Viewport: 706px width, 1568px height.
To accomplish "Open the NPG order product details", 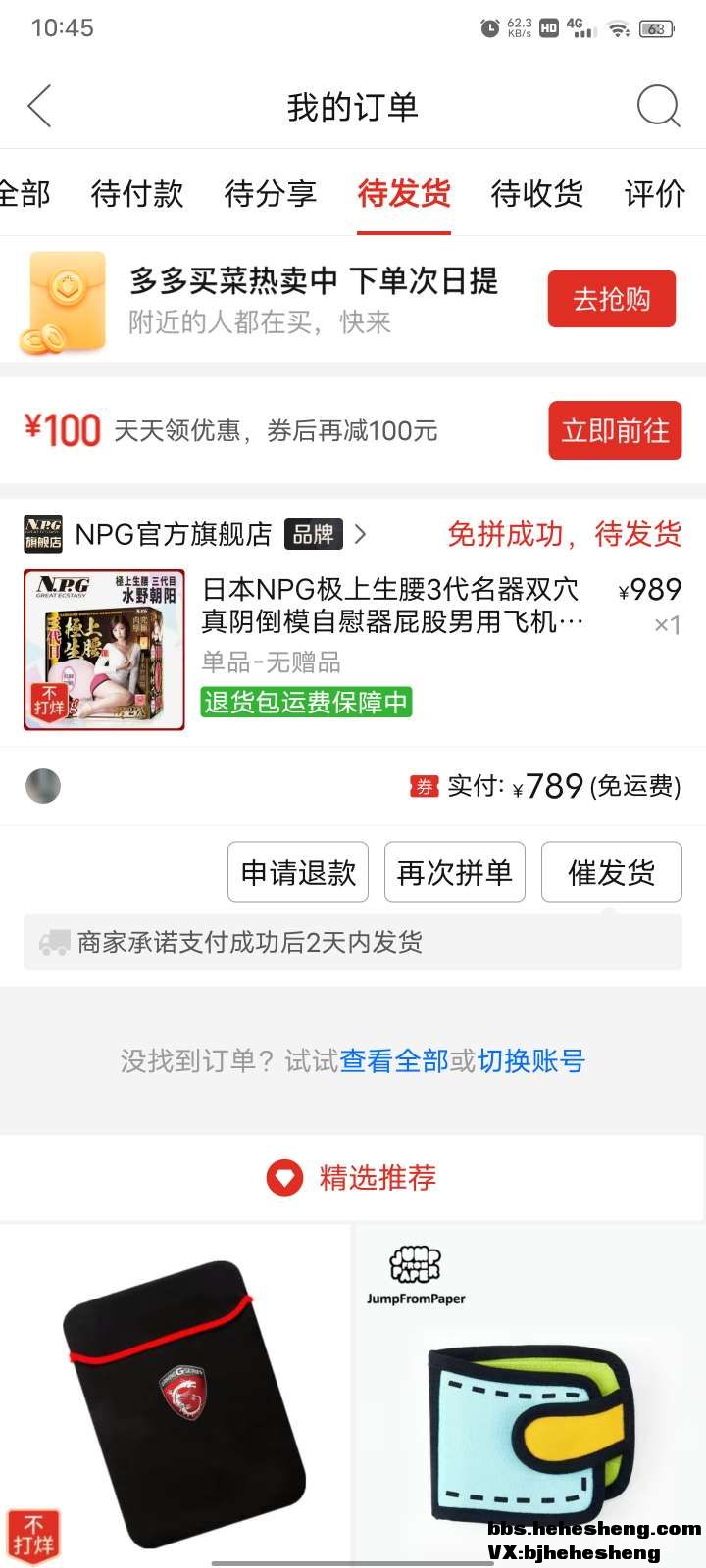I will click(x=392, y=606).
